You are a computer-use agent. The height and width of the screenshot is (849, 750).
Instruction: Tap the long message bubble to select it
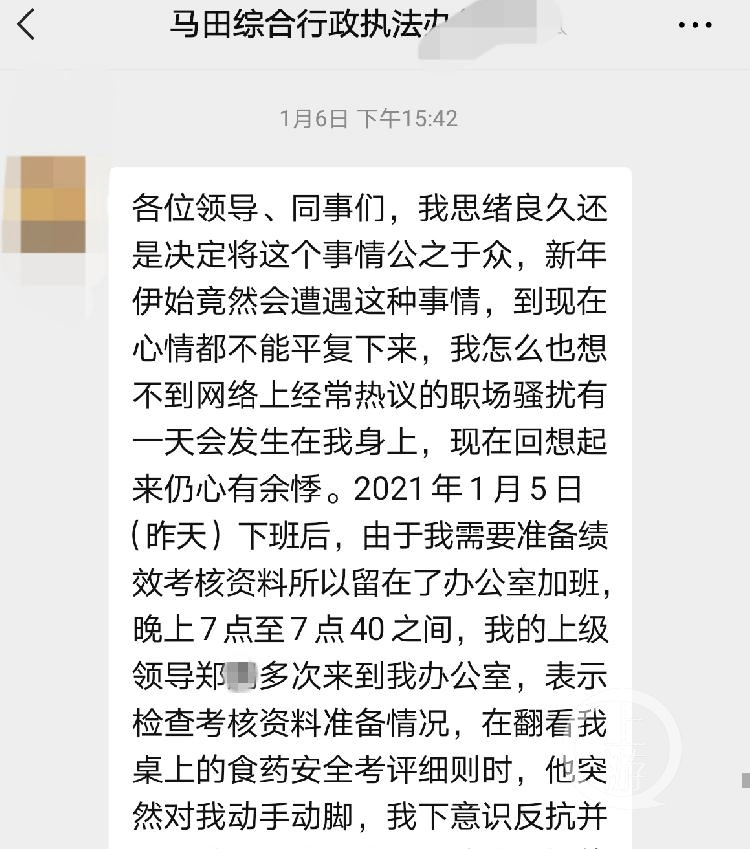click(375, 500)
